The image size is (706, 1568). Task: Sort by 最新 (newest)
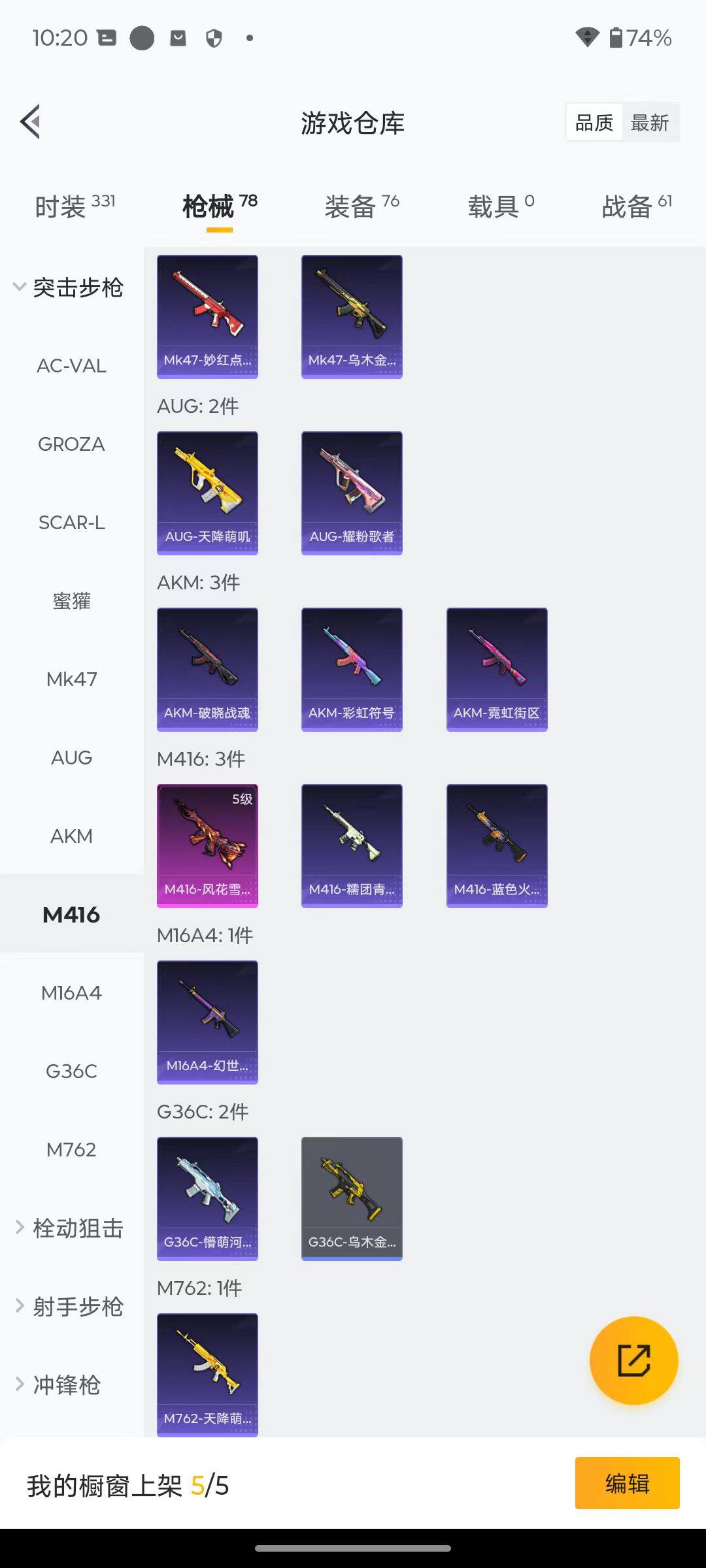[649, 122]
